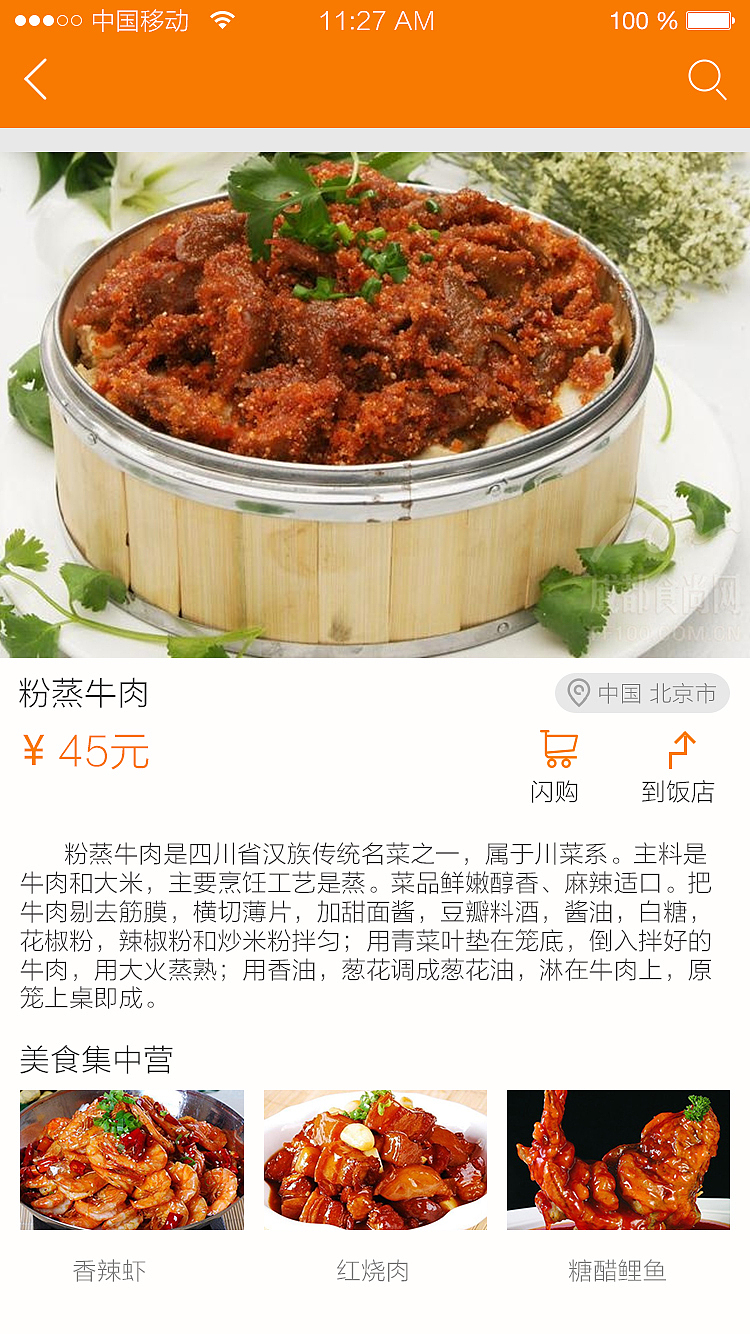Open the 糖醋鲤鱼 dish thumbnail
The image size is (750, 1334).
[618, 1158]
